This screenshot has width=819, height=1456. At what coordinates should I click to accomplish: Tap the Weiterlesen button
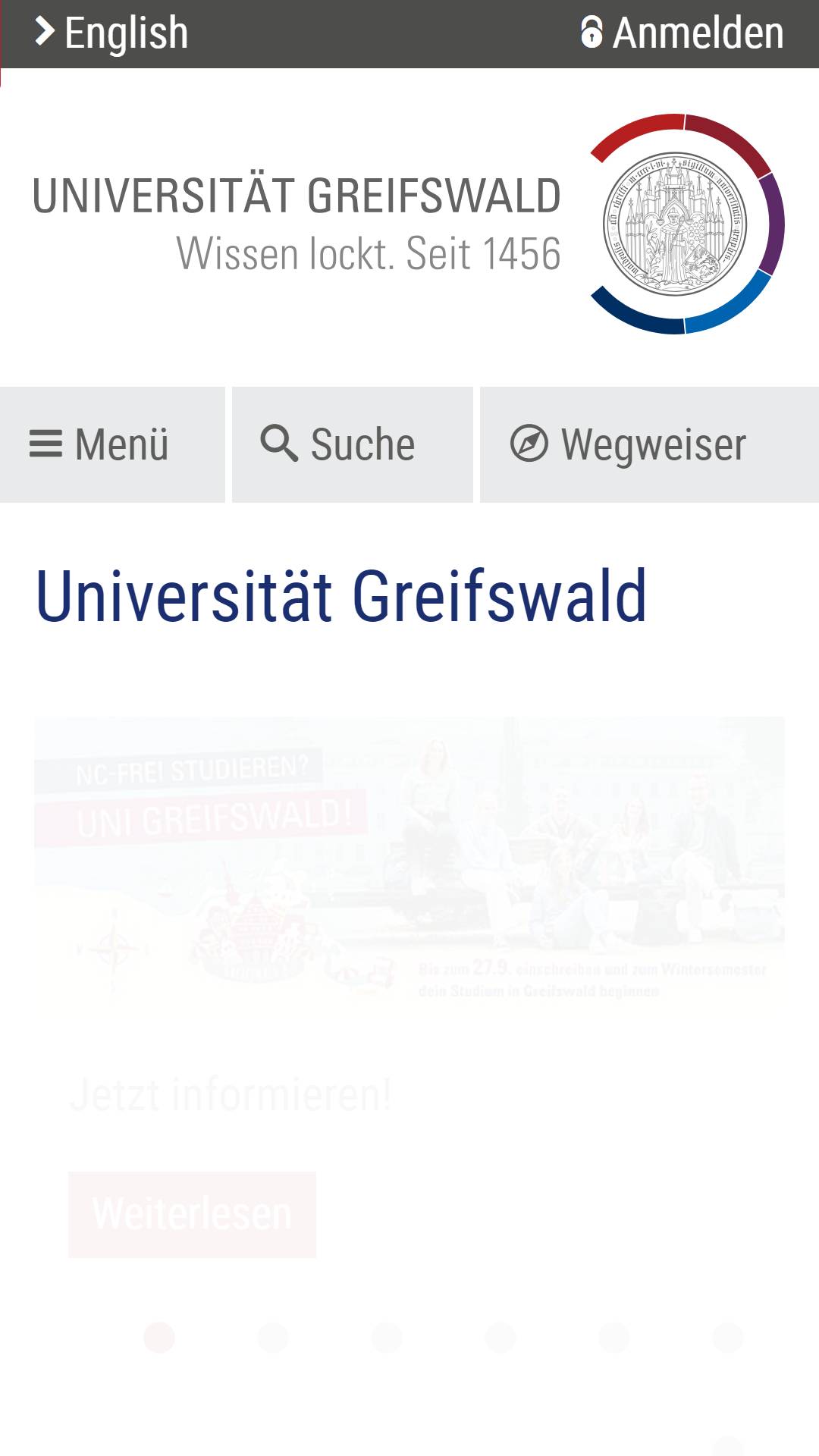[x=192, y=1214]
